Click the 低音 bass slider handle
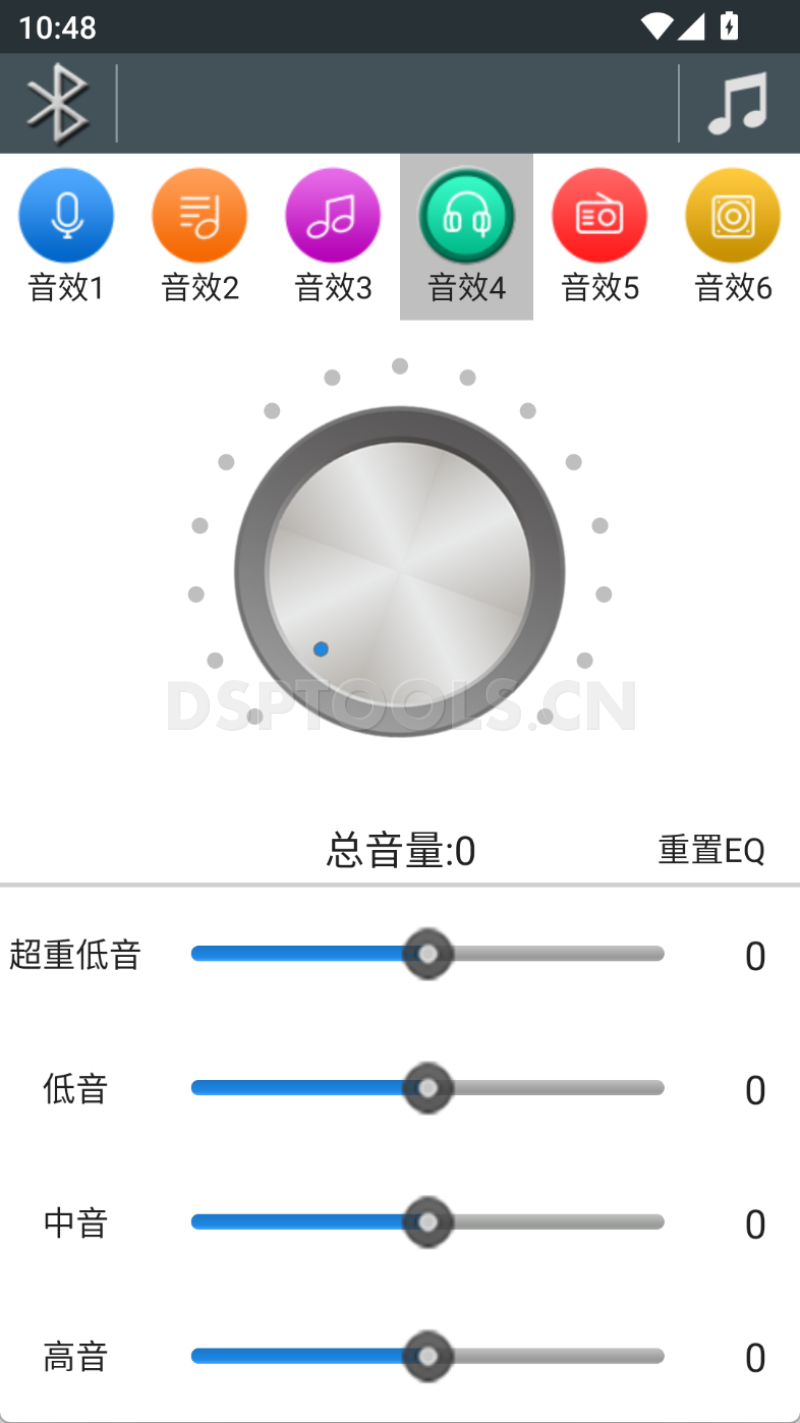The image size is (800, 1423). point(427,1089)
